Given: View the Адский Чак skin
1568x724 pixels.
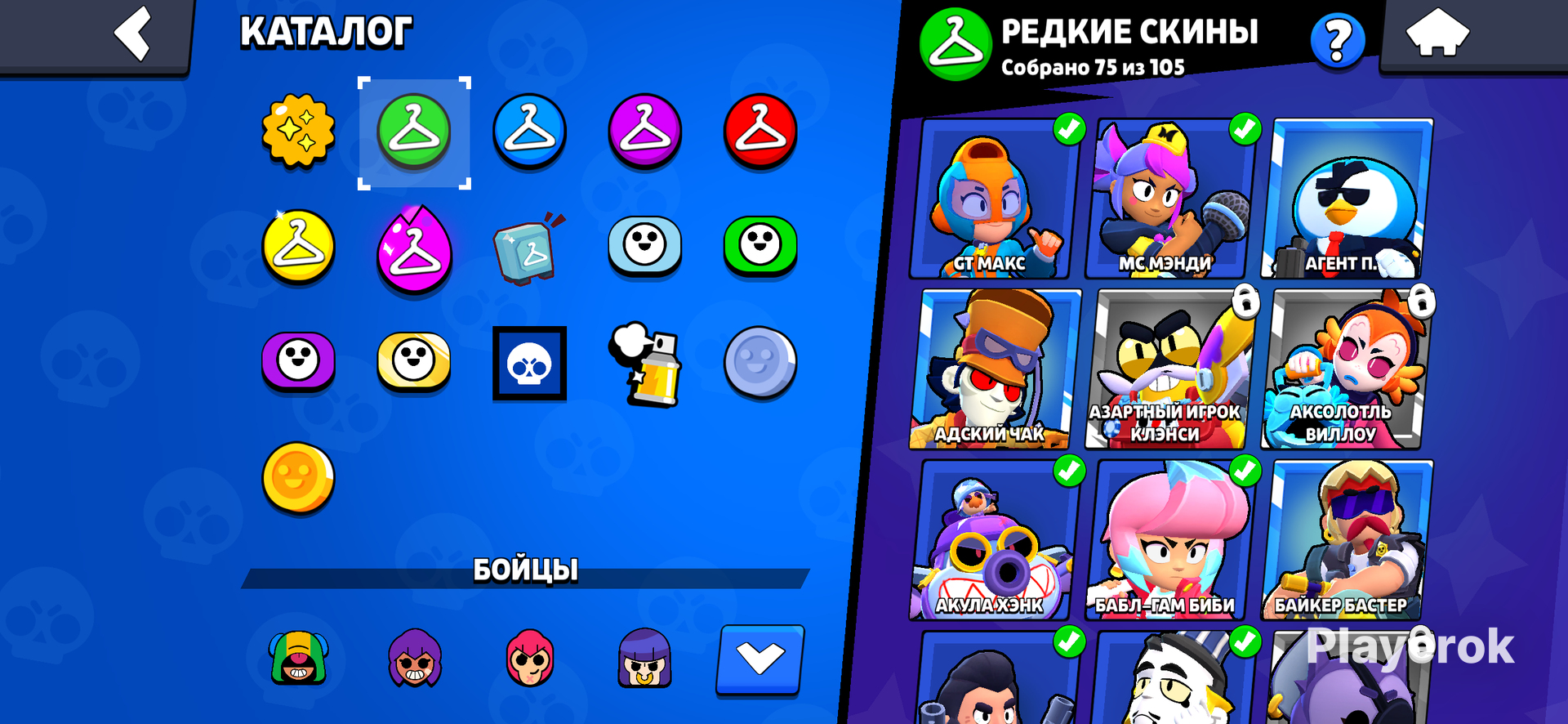Looking at the screenshot, I should point(991,369).
